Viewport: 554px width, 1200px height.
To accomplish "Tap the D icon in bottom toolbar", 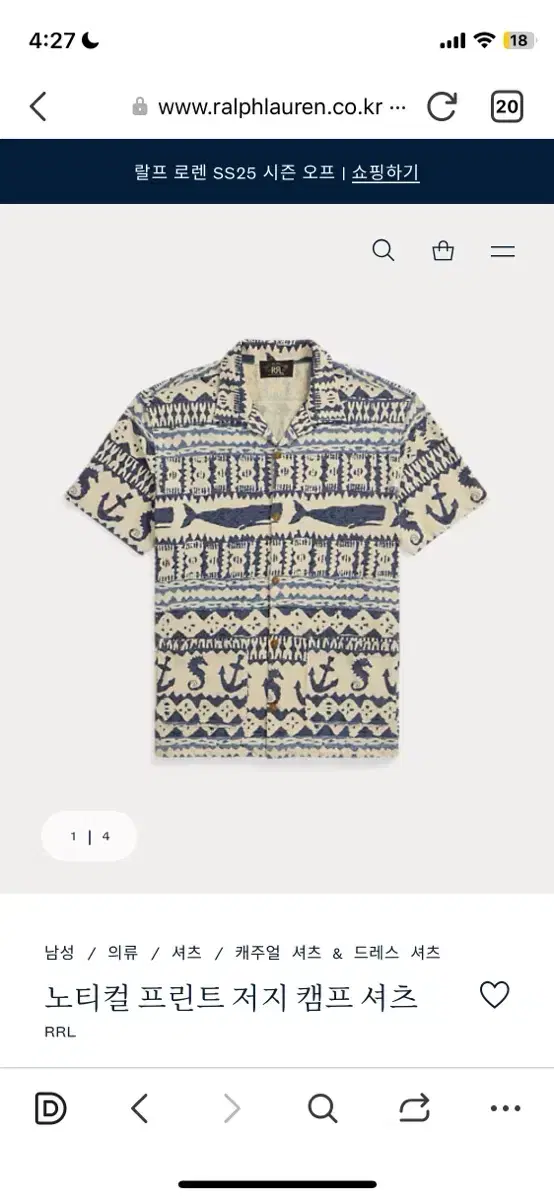I will (50, 1108).
